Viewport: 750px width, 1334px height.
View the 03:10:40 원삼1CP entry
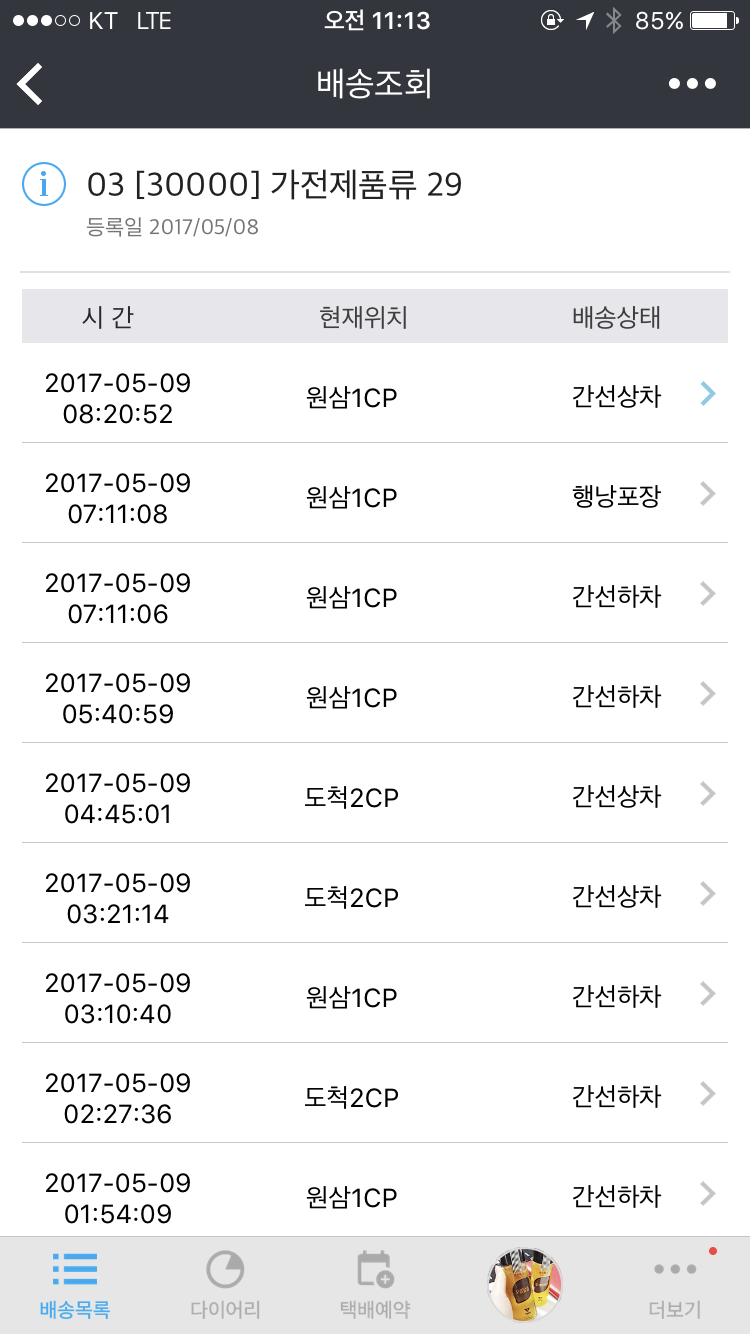click(x=374, y=997)
